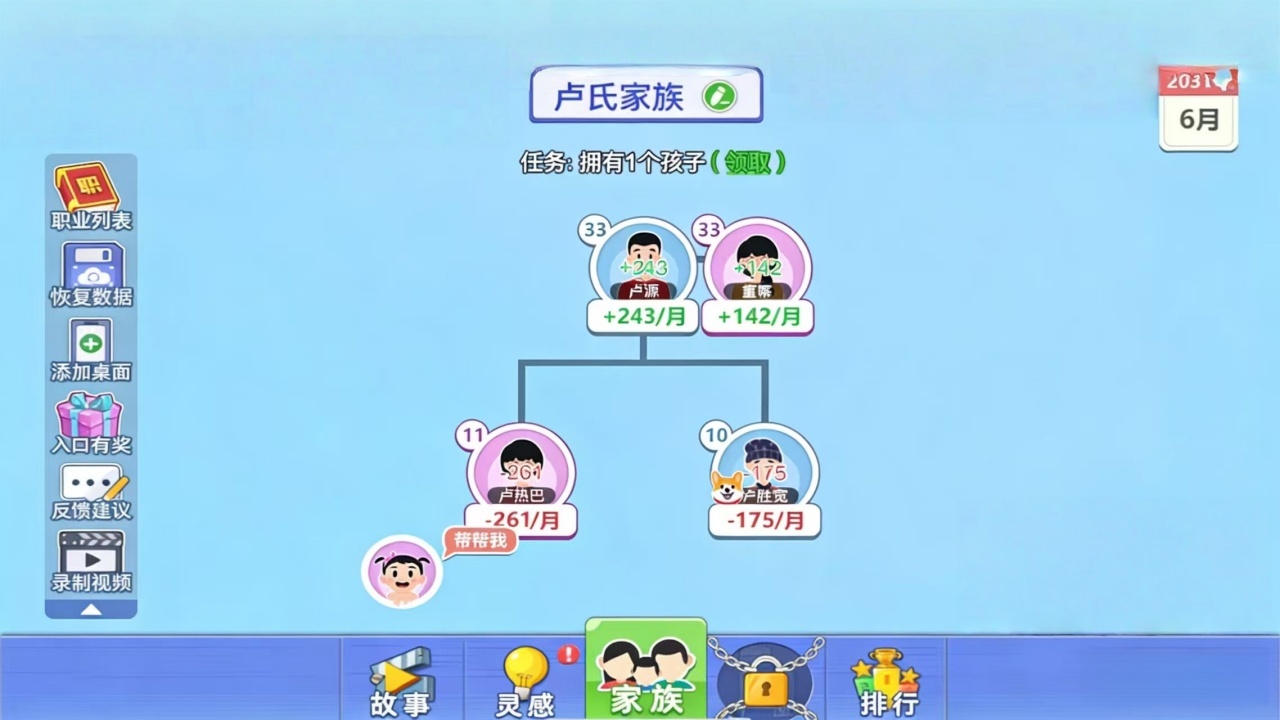Tap 恢复数据 to restore data
The image size is (1280, 720).
(91, 273)
